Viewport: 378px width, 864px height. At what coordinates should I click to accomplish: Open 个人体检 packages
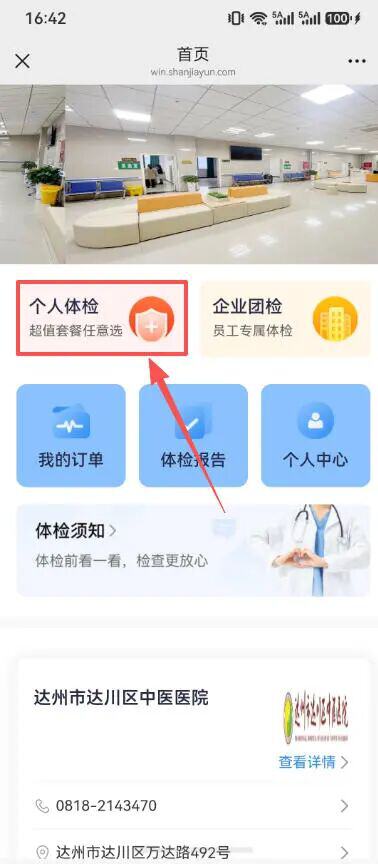pos(102,318)
